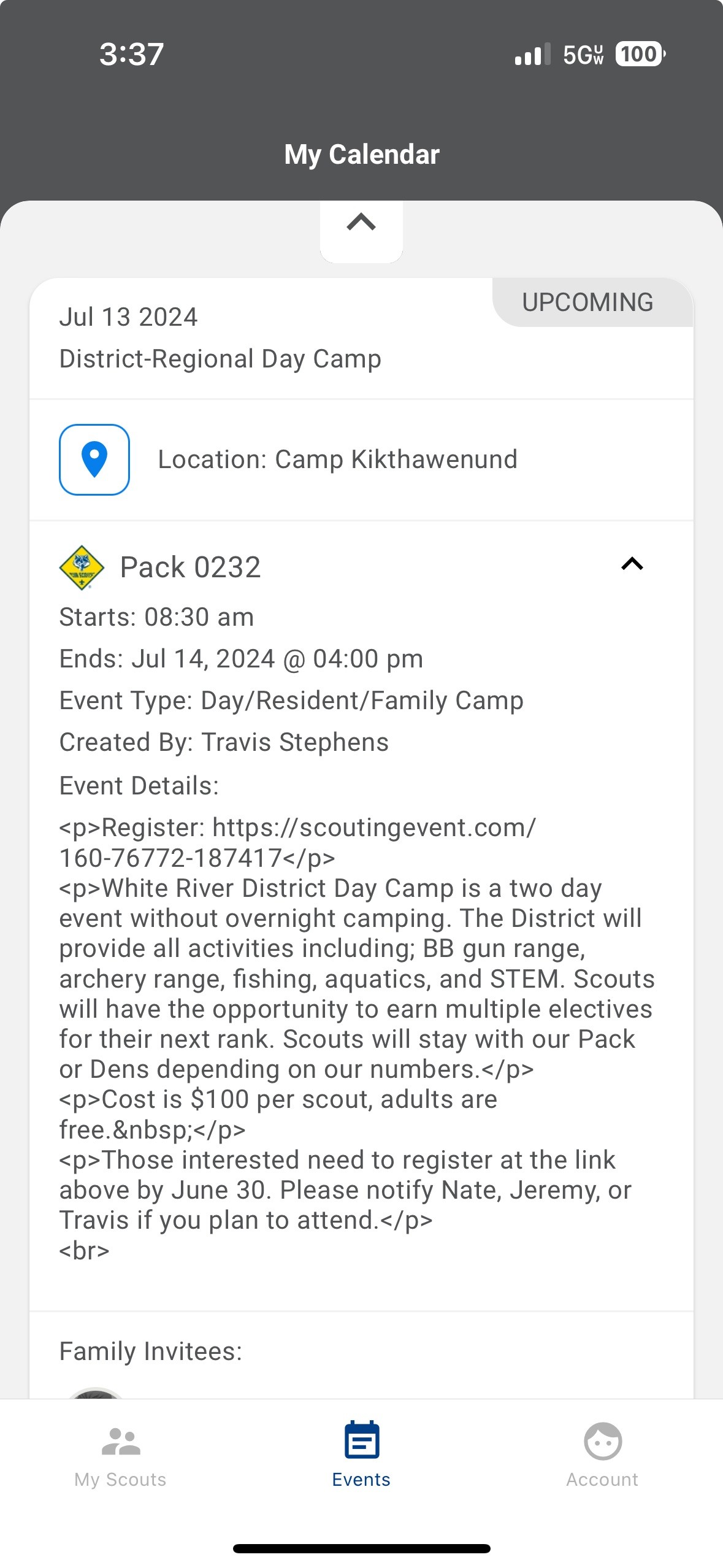723x1568 pixels.
Task: Collapse the Pack 0232 event details
Action: [x=632, y=564]
